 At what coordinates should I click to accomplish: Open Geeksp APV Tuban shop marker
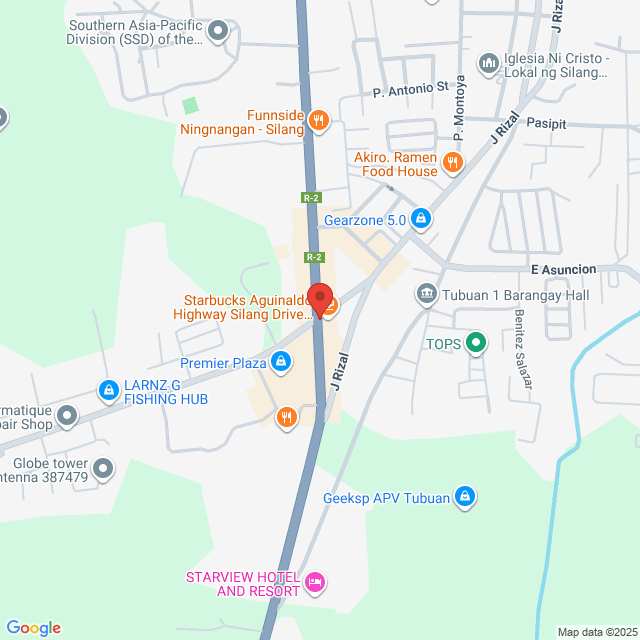click(464, 495)
